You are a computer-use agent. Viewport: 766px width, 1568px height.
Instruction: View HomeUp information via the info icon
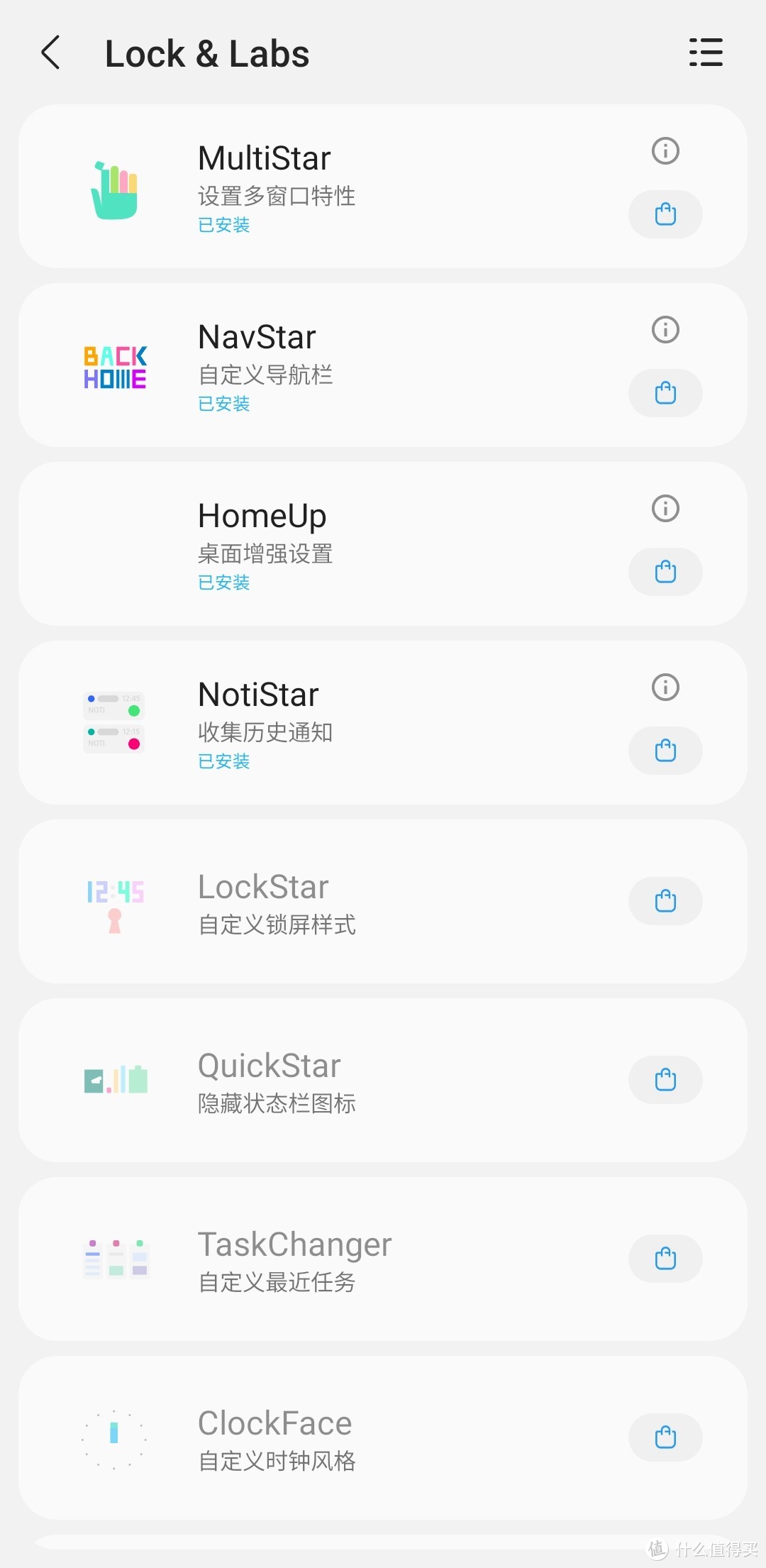[665, 509]
